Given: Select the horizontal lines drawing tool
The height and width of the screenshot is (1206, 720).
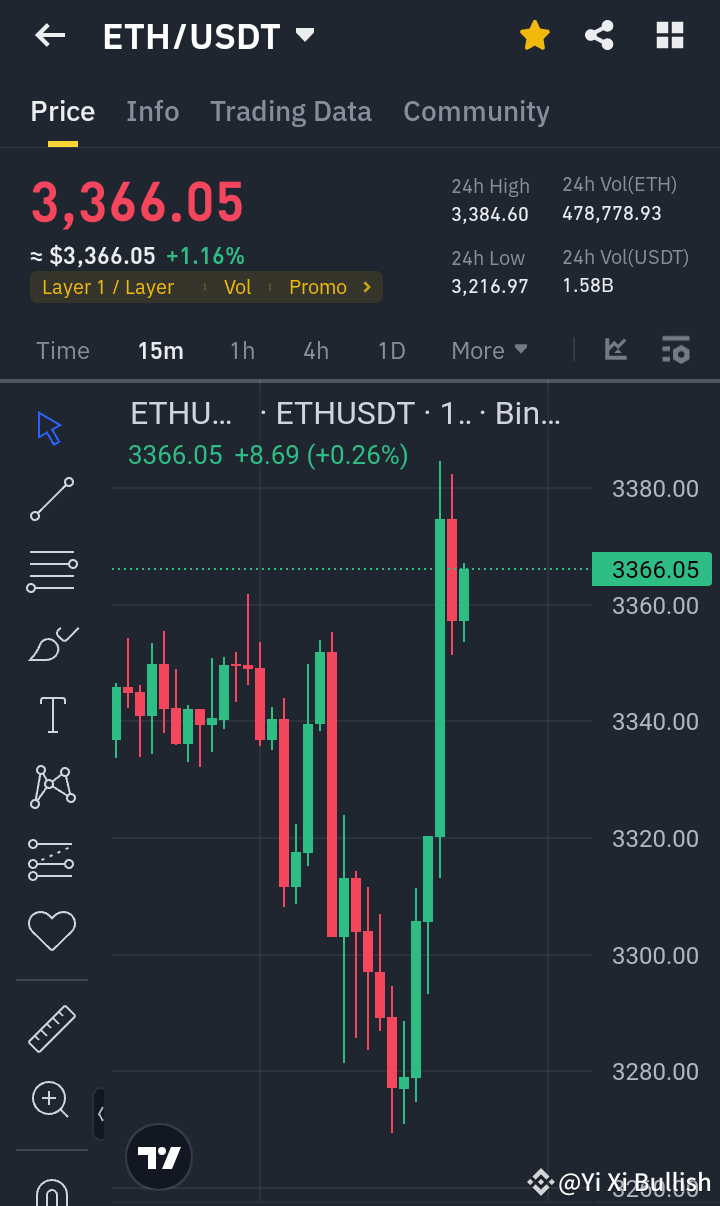Looking at the screenshot, I should (x=50, y=570).
